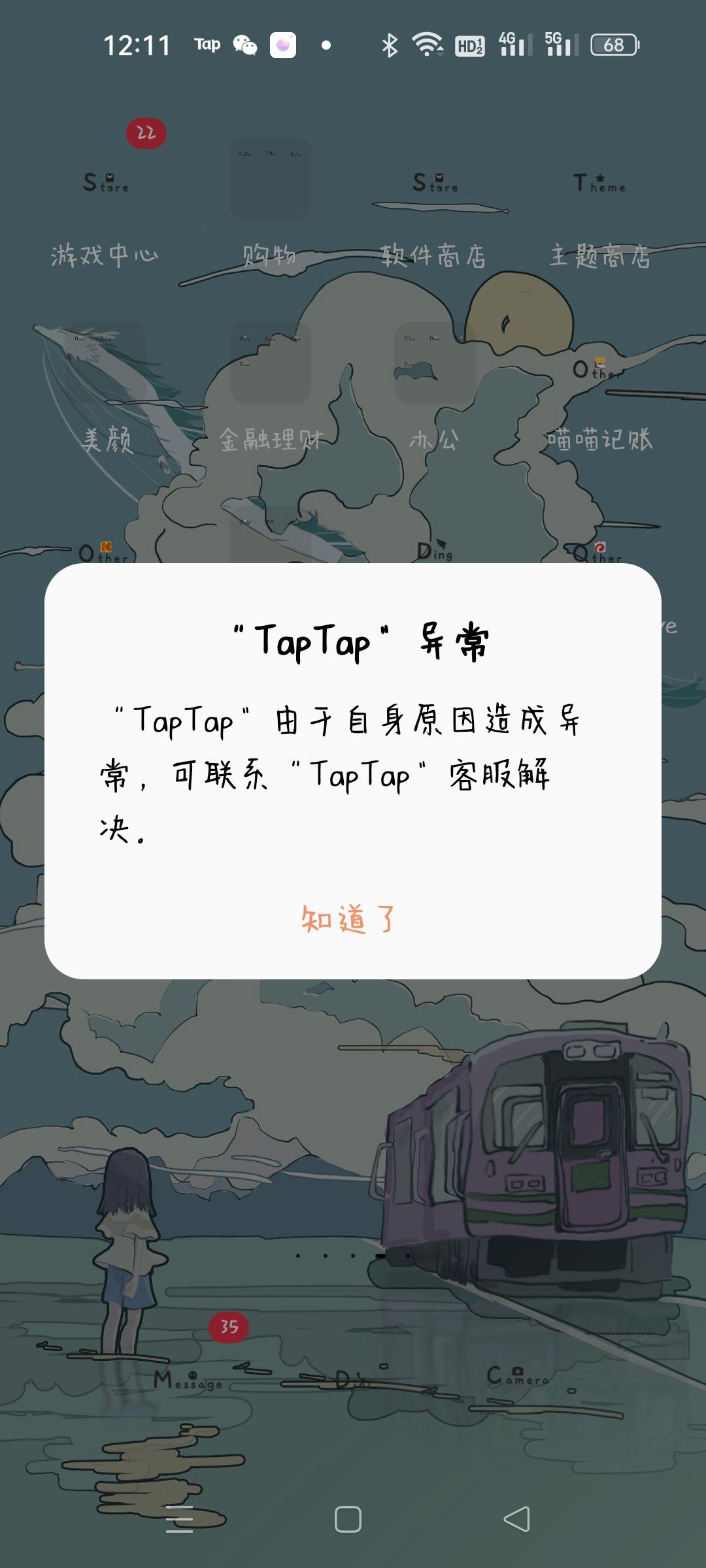The image size is (706, 1568).
Task: Open the 办公 folder
Action: point(435,366)
